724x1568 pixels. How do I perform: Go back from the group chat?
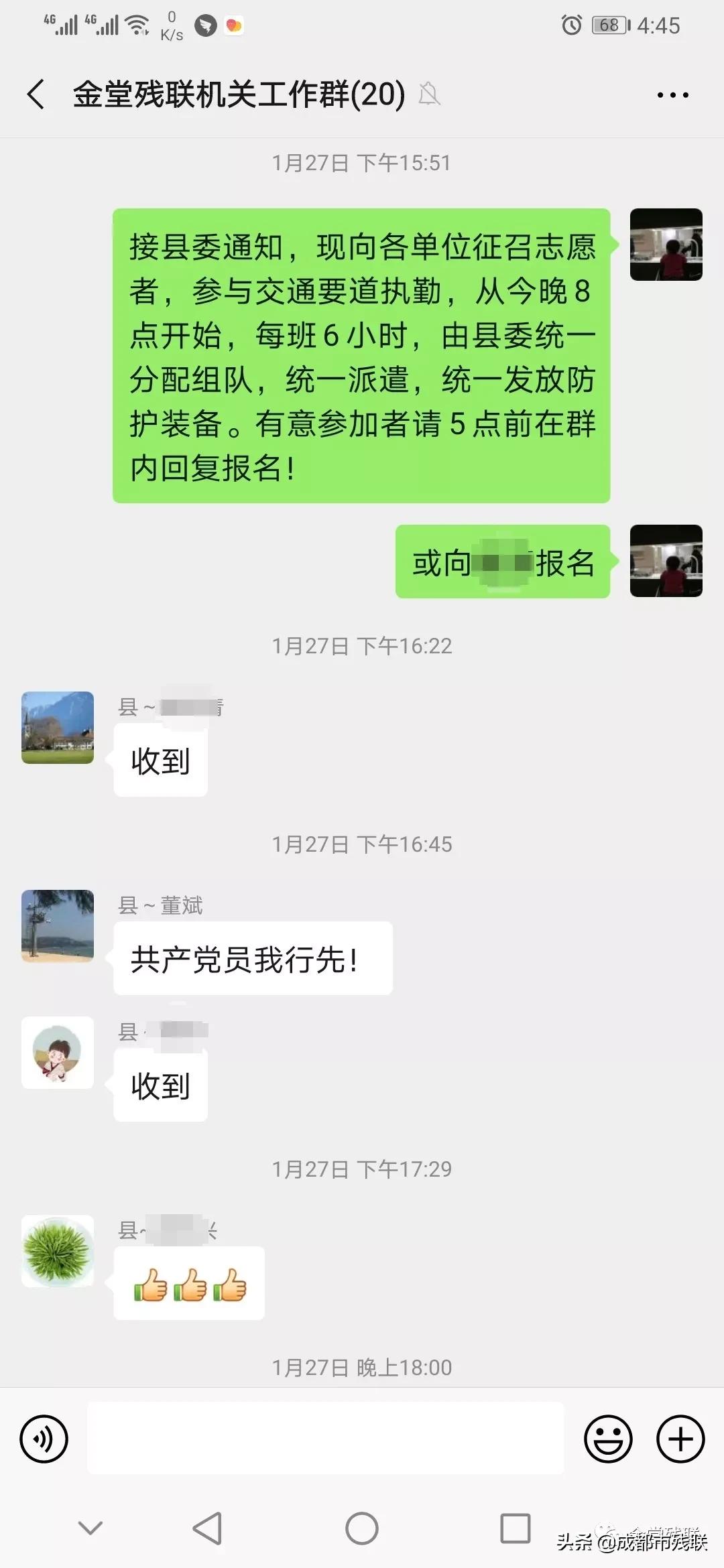pos(36,94)
